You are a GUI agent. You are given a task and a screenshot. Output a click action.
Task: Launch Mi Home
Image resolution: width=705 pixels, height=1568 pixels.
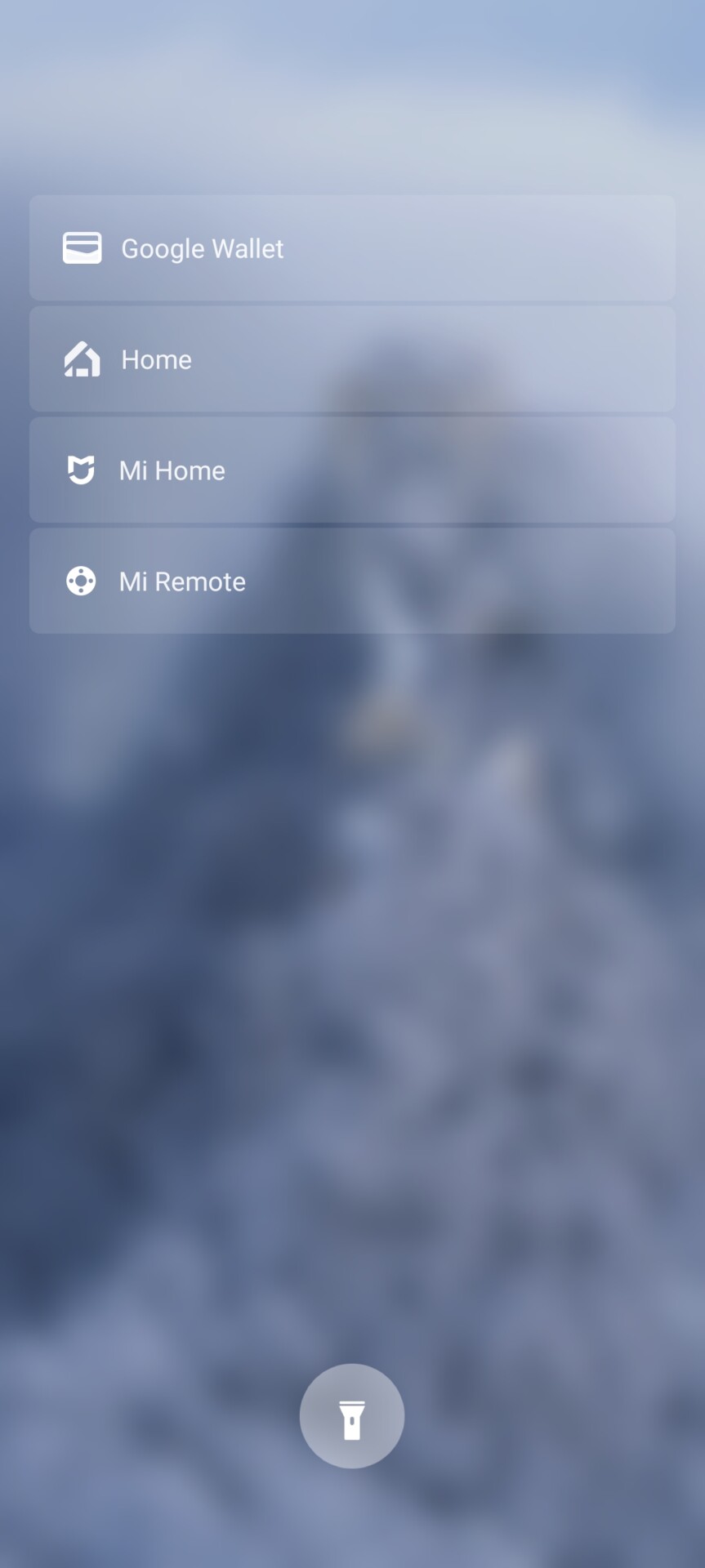click(x=351, y=470)
